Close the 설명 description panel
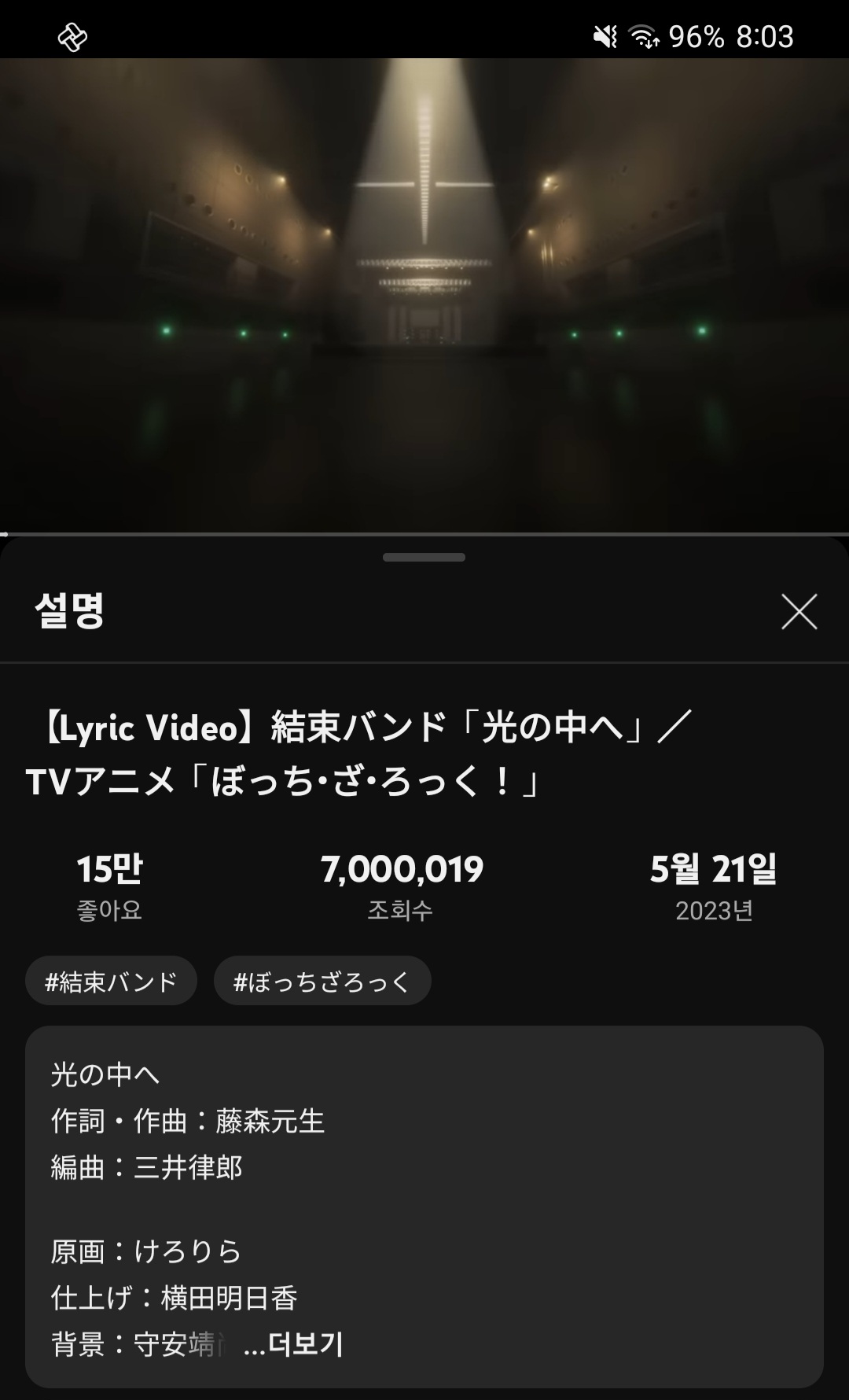Screen dimensions: 849x1400 click(799, 612)
